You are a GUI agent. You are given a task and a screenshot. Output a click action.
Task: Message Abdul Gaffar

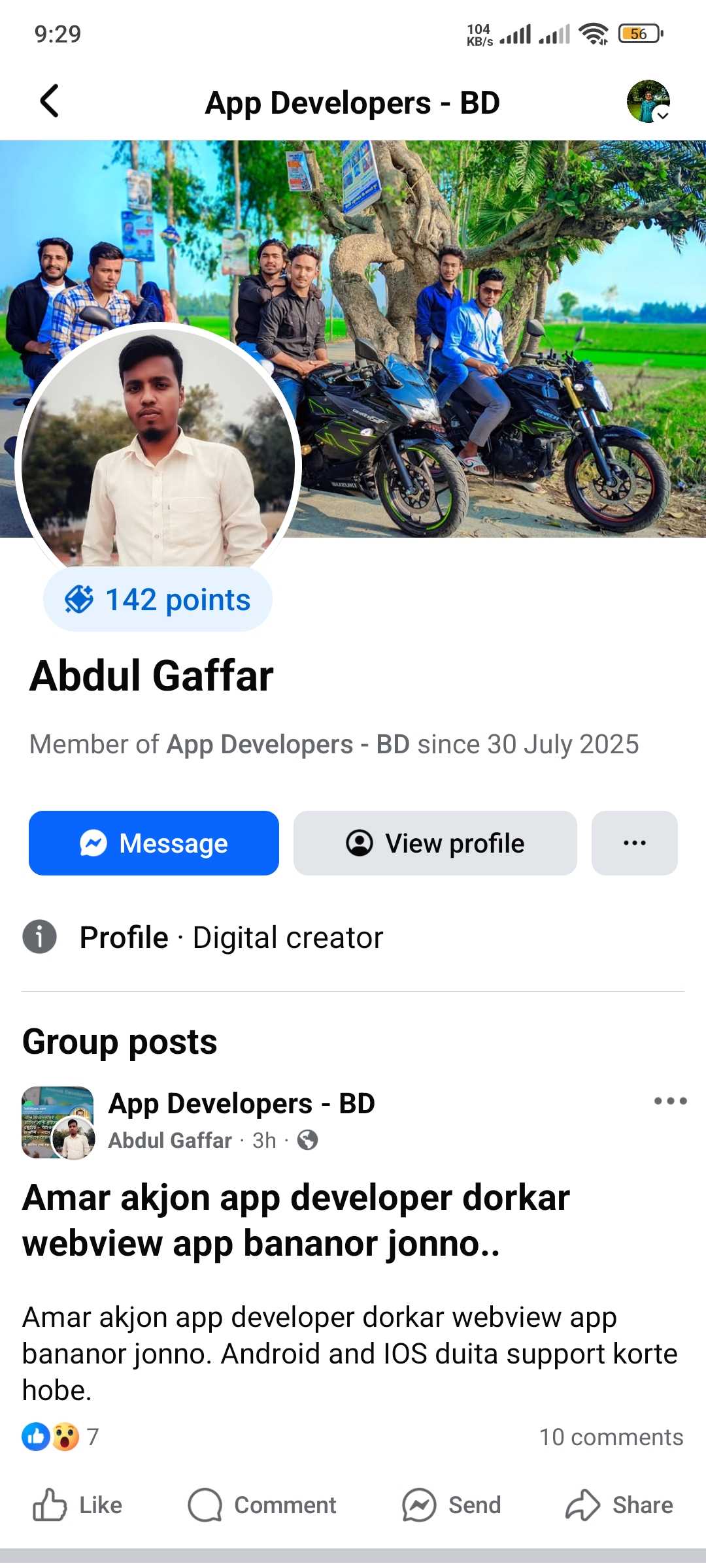click(154, 843)
